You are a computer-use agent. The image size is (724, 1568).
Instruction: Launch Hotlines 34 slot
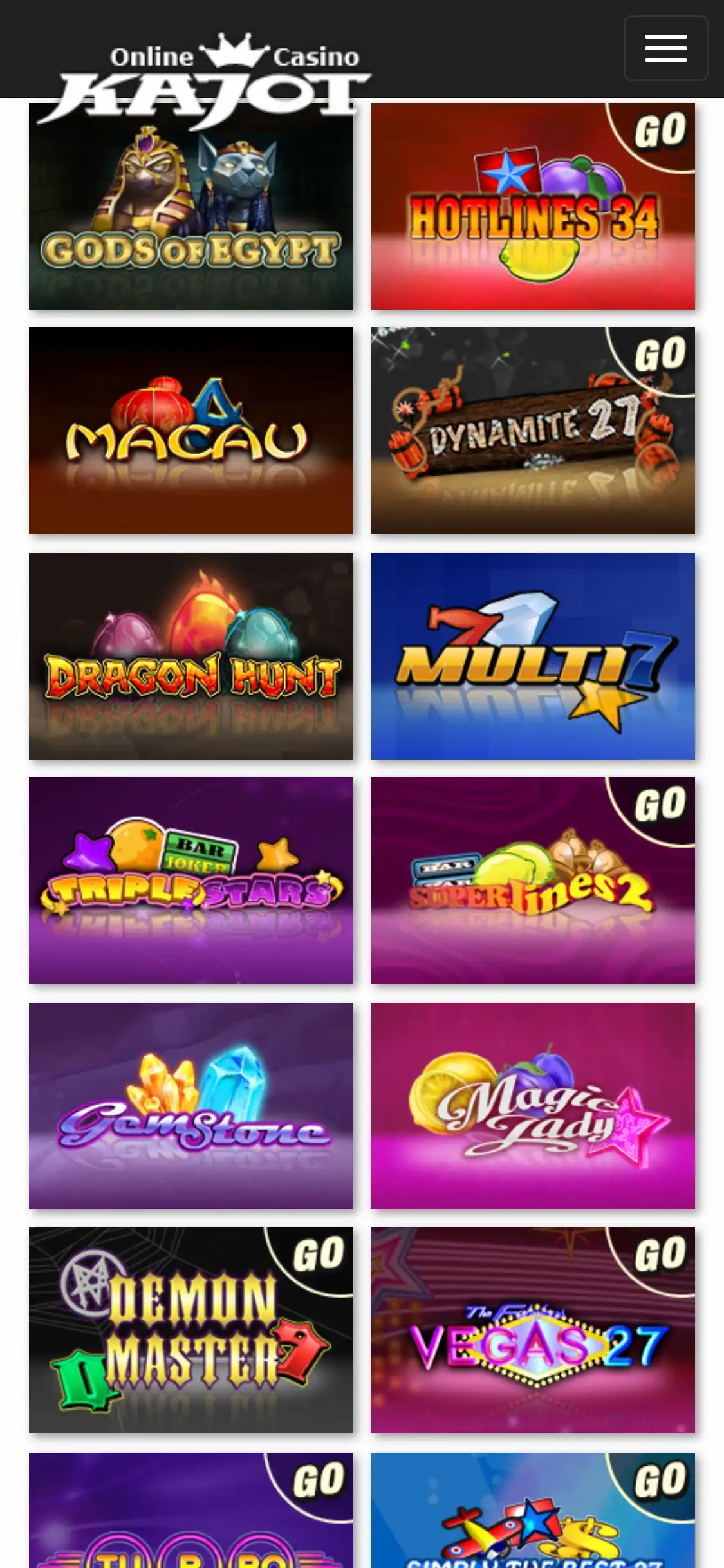click(532, 206)
